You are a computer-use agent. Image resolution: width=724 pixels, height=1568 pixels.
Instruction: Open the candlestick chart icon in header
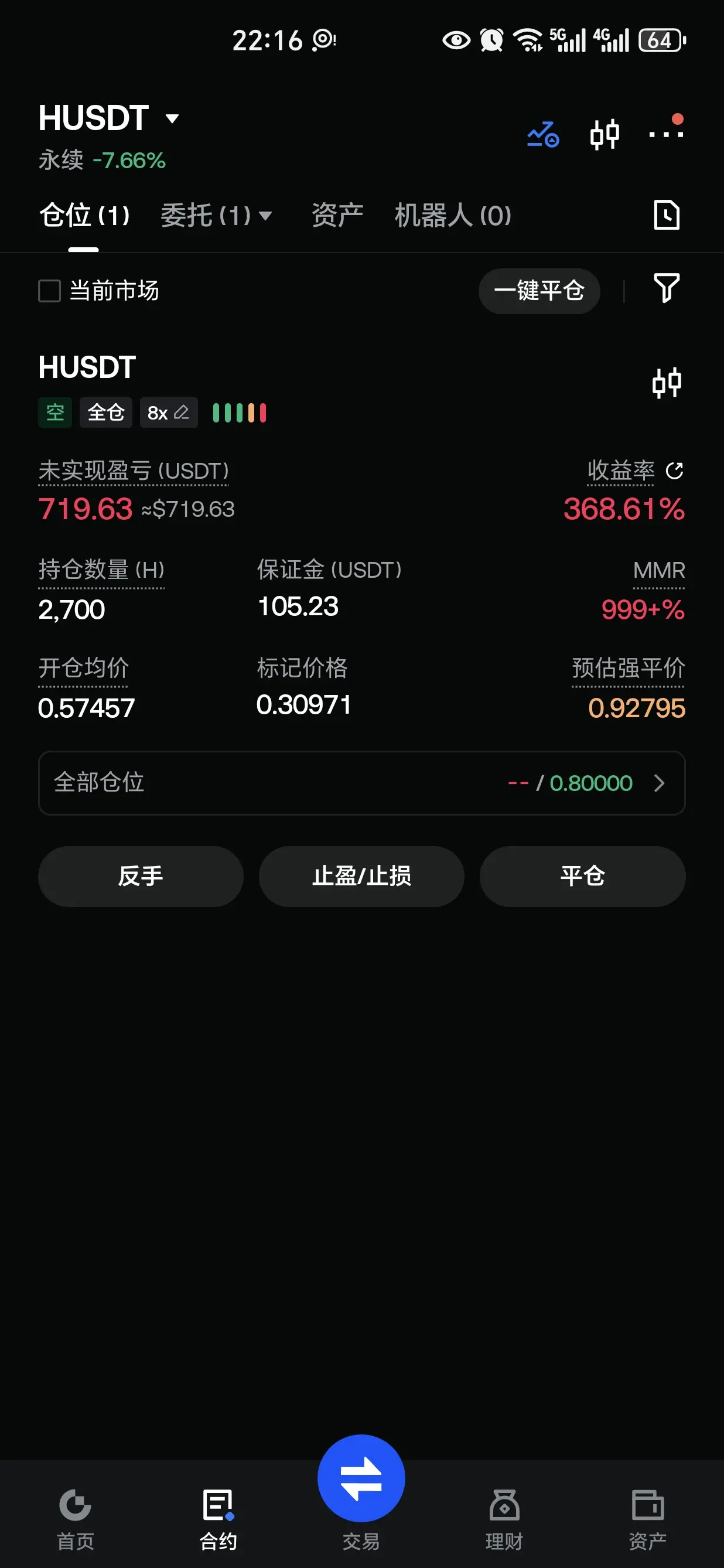point(604,134)
